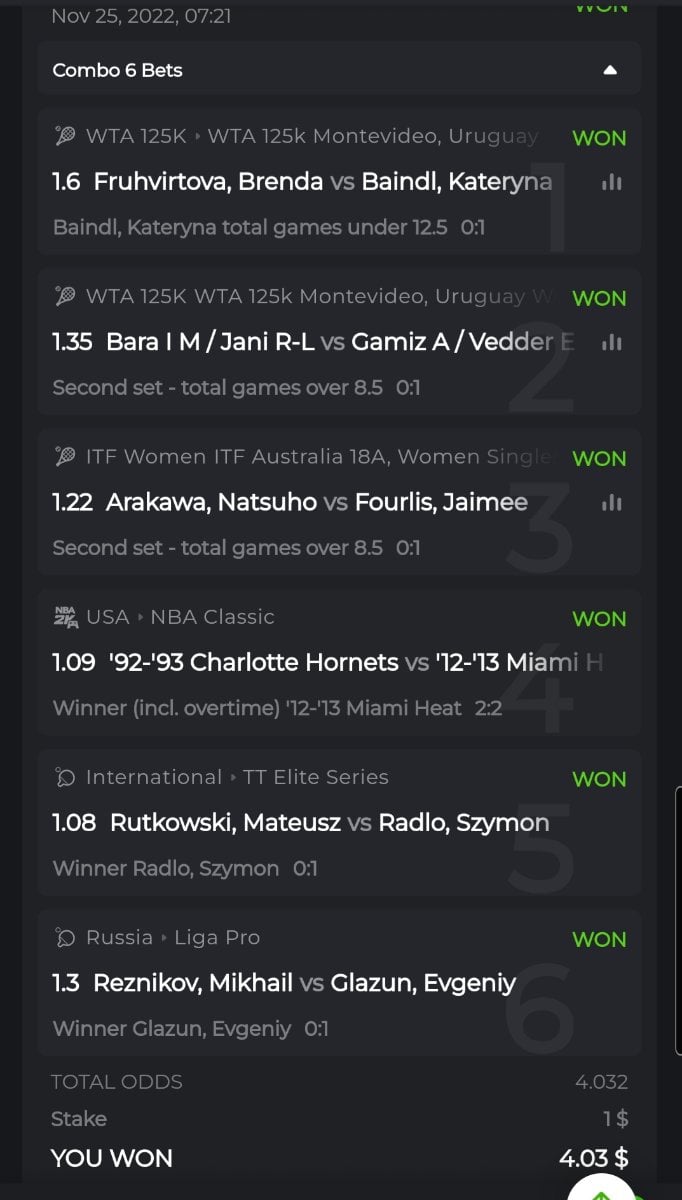682x1200 pixels.
Task: Open the Bara/Jani vs Gamiz/Vedder bet card
Action: (x=300, y=342)
